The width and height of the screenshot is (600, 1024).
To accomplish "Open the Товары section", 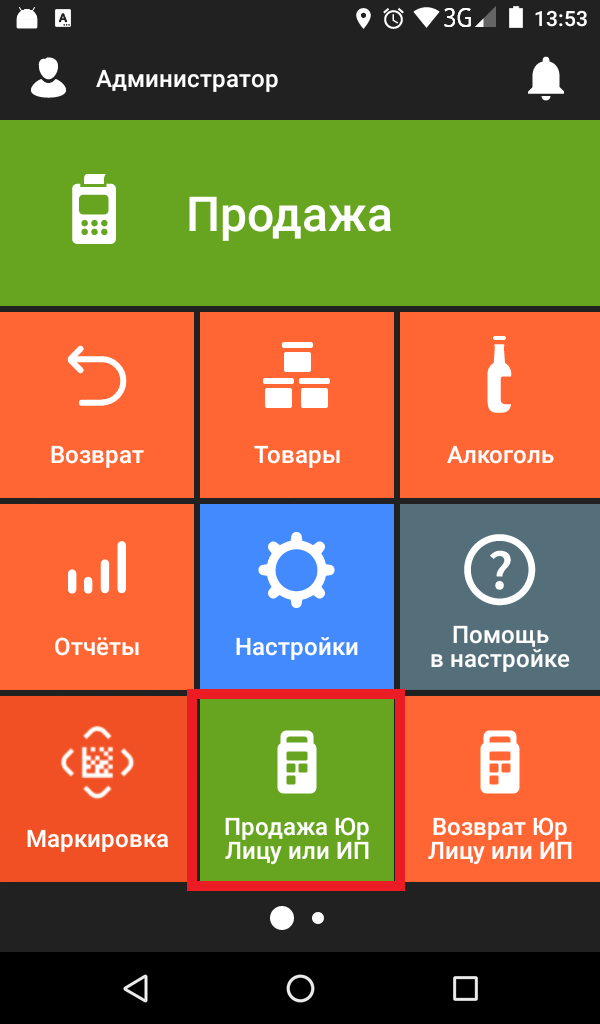I will 297,404.
